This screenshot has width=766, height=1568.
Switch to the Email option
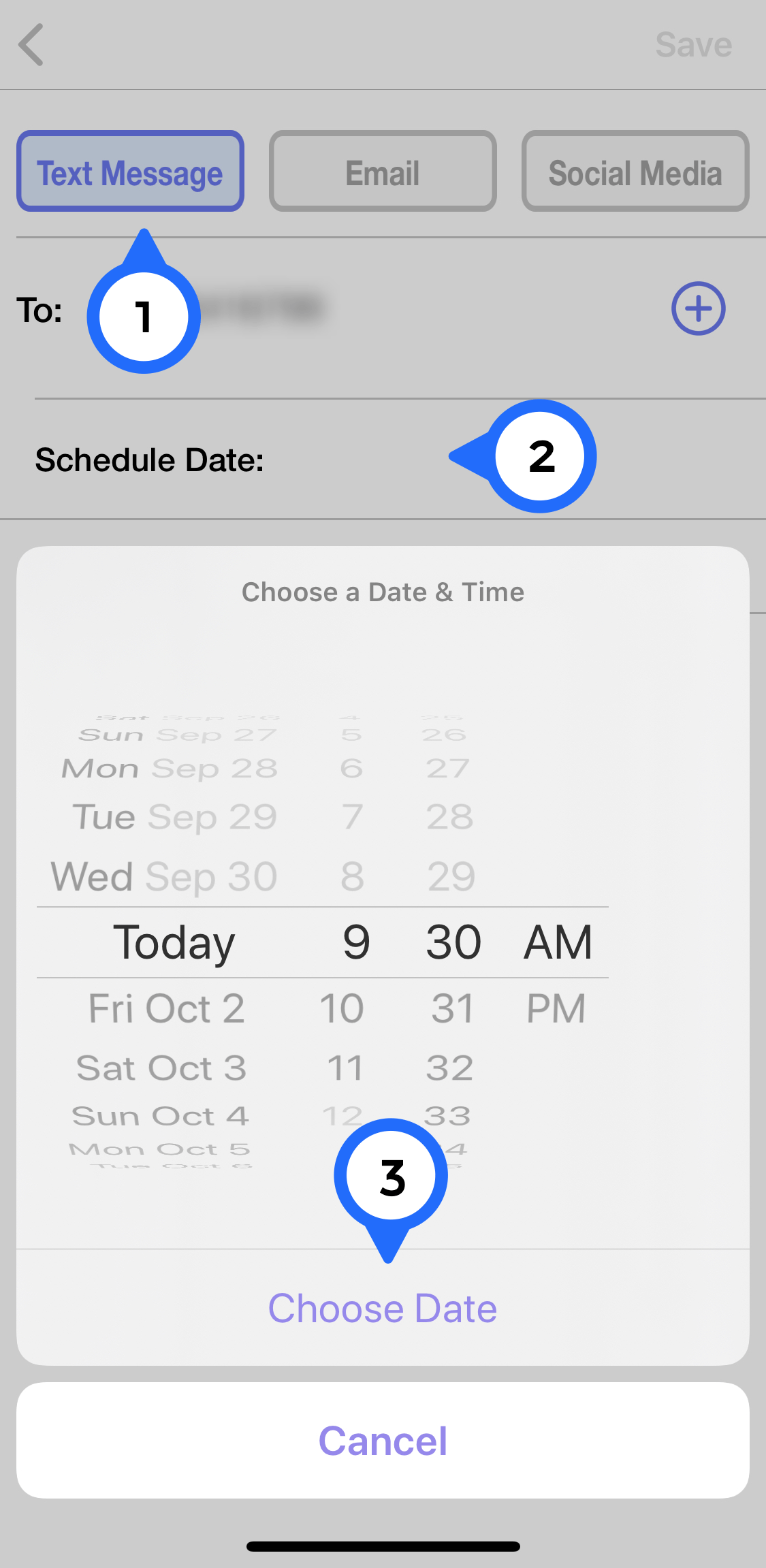(383, 172)
